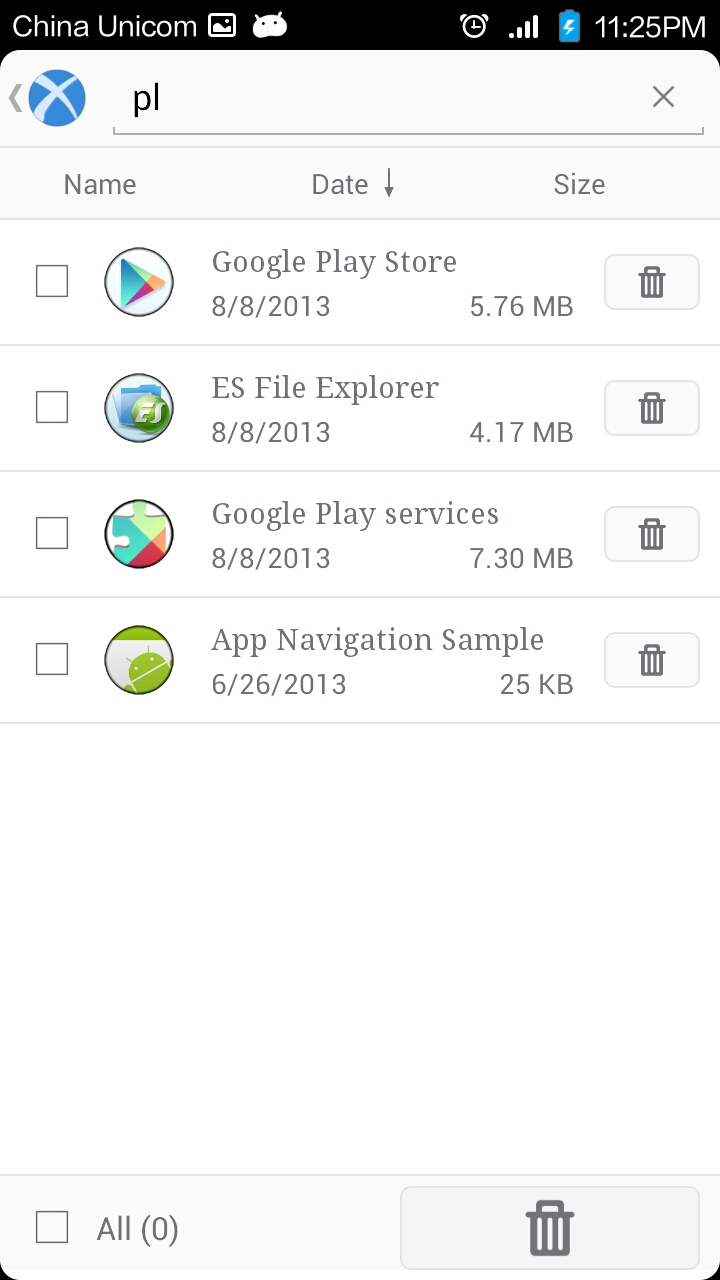Tap the back chevron at top left
Image resolution: width=720 pixels, height=1280 pixels.
[14, 97]
